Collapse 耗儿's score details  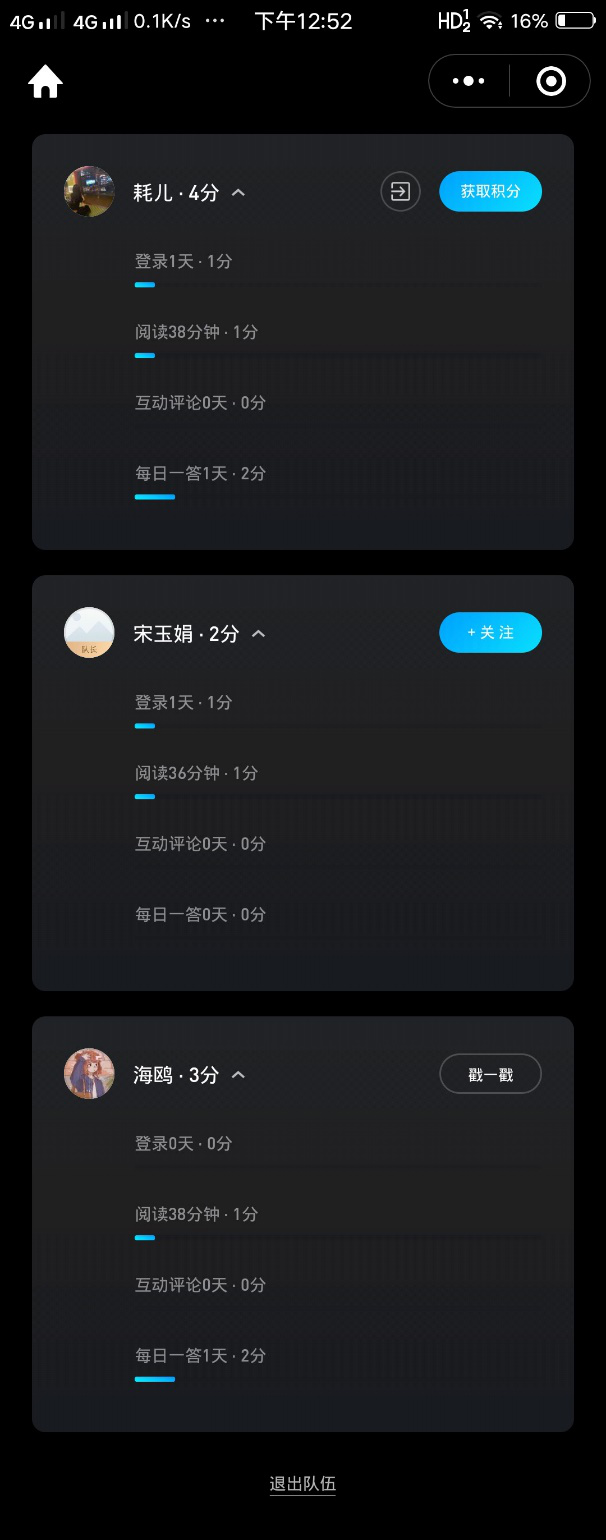coord(238,192)
